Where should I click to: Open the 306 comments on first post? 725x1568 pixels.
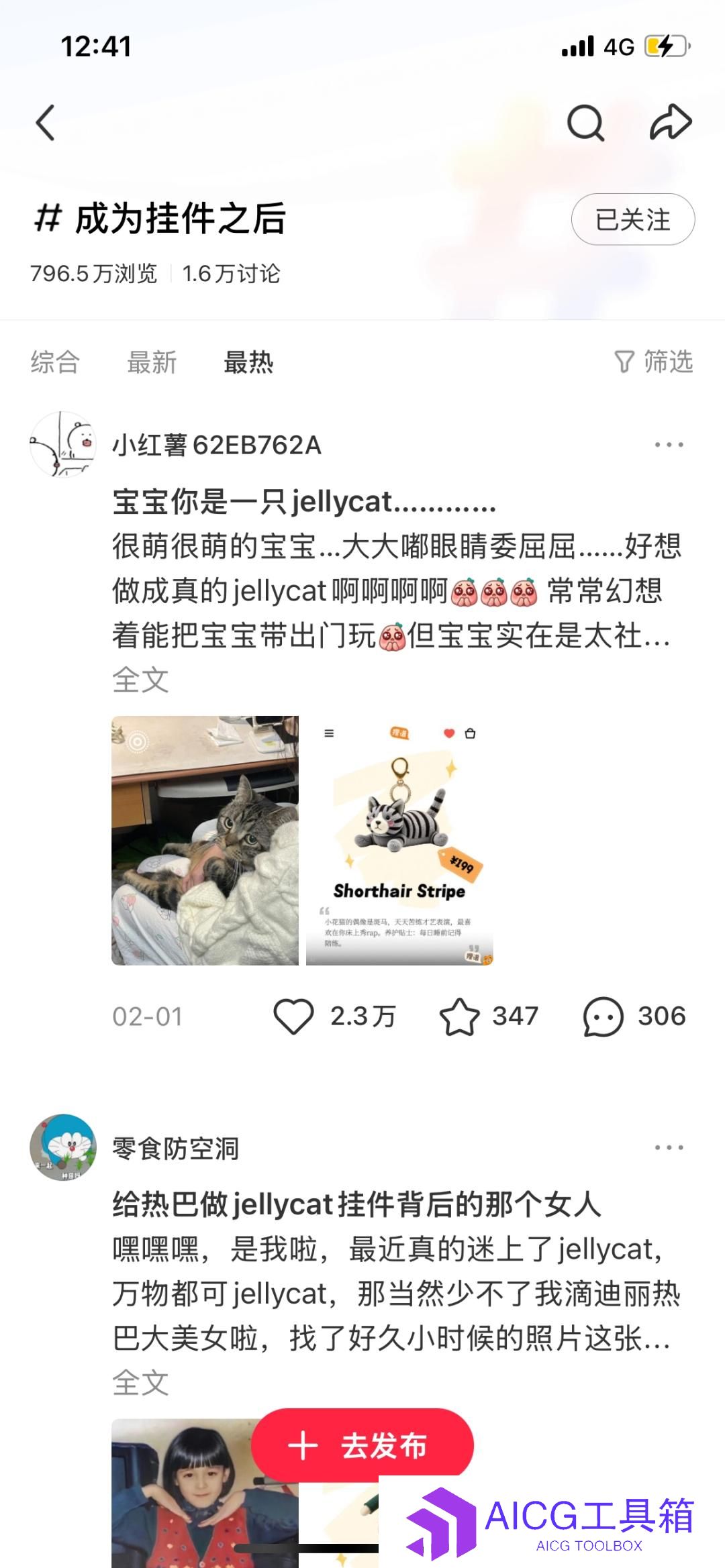pos(603,1016)
